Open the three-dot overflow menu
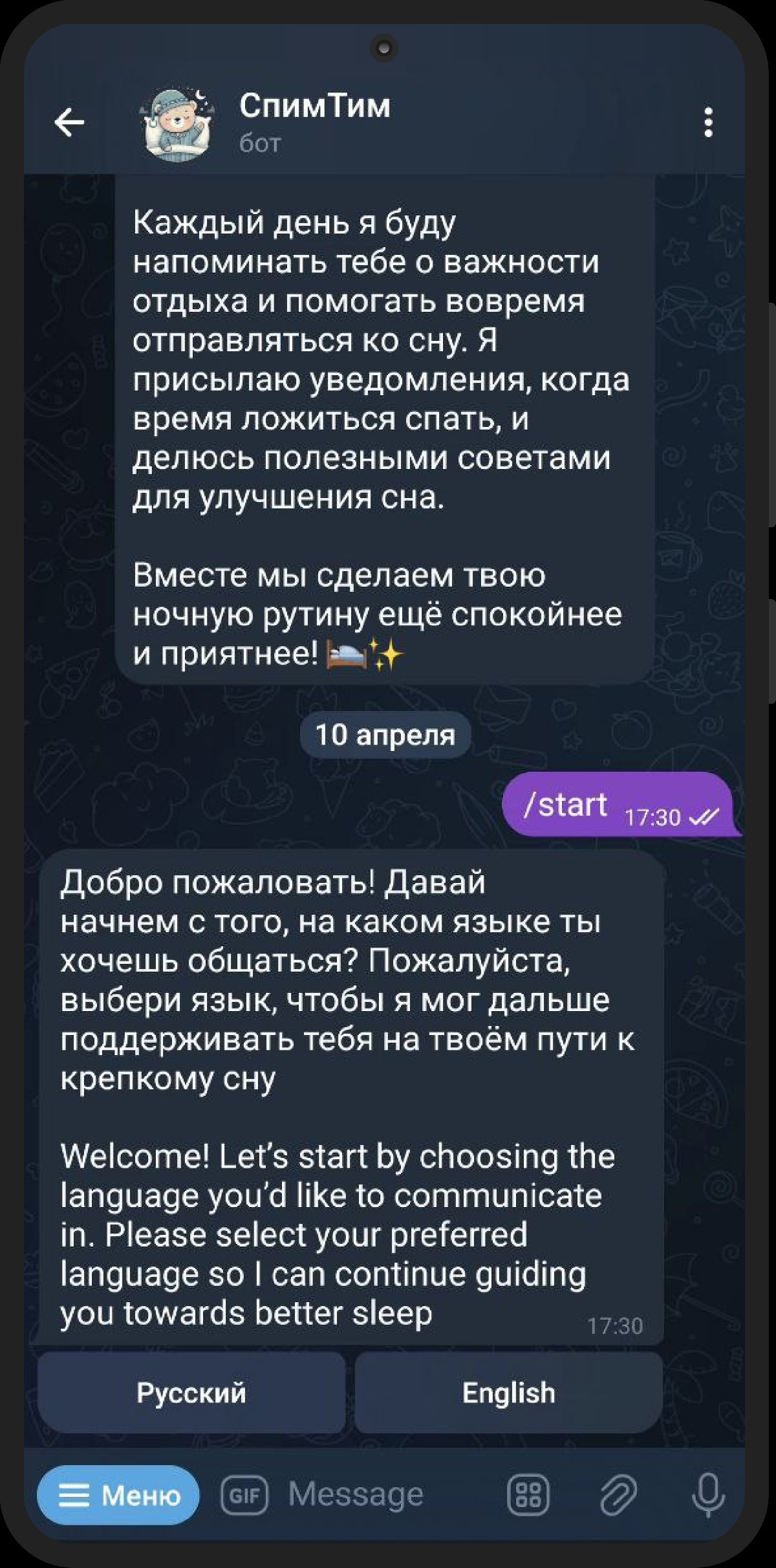This screenshot has width=776, height=1568. [x=708, y=122]
